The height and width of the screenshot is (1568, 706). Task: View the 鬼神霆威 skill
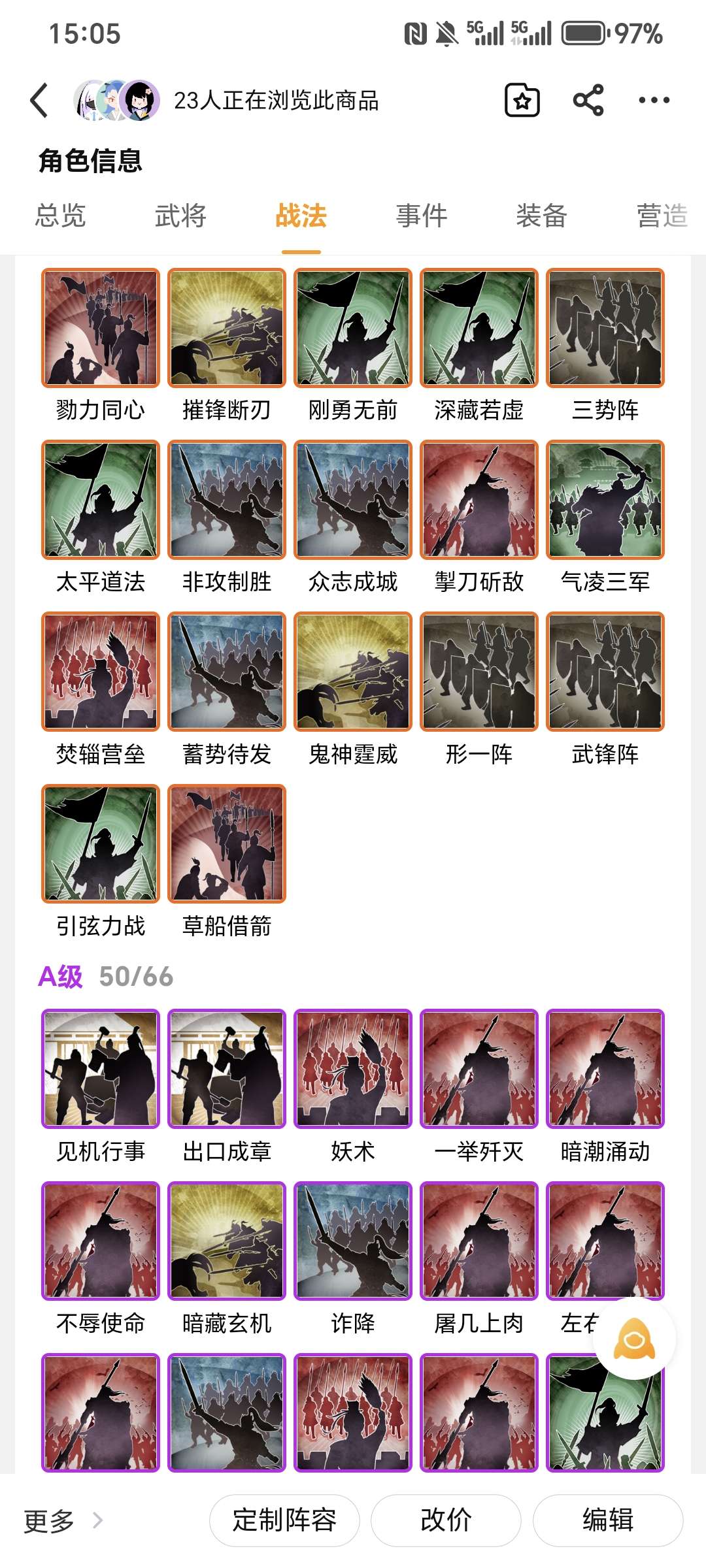click(353, 672)
